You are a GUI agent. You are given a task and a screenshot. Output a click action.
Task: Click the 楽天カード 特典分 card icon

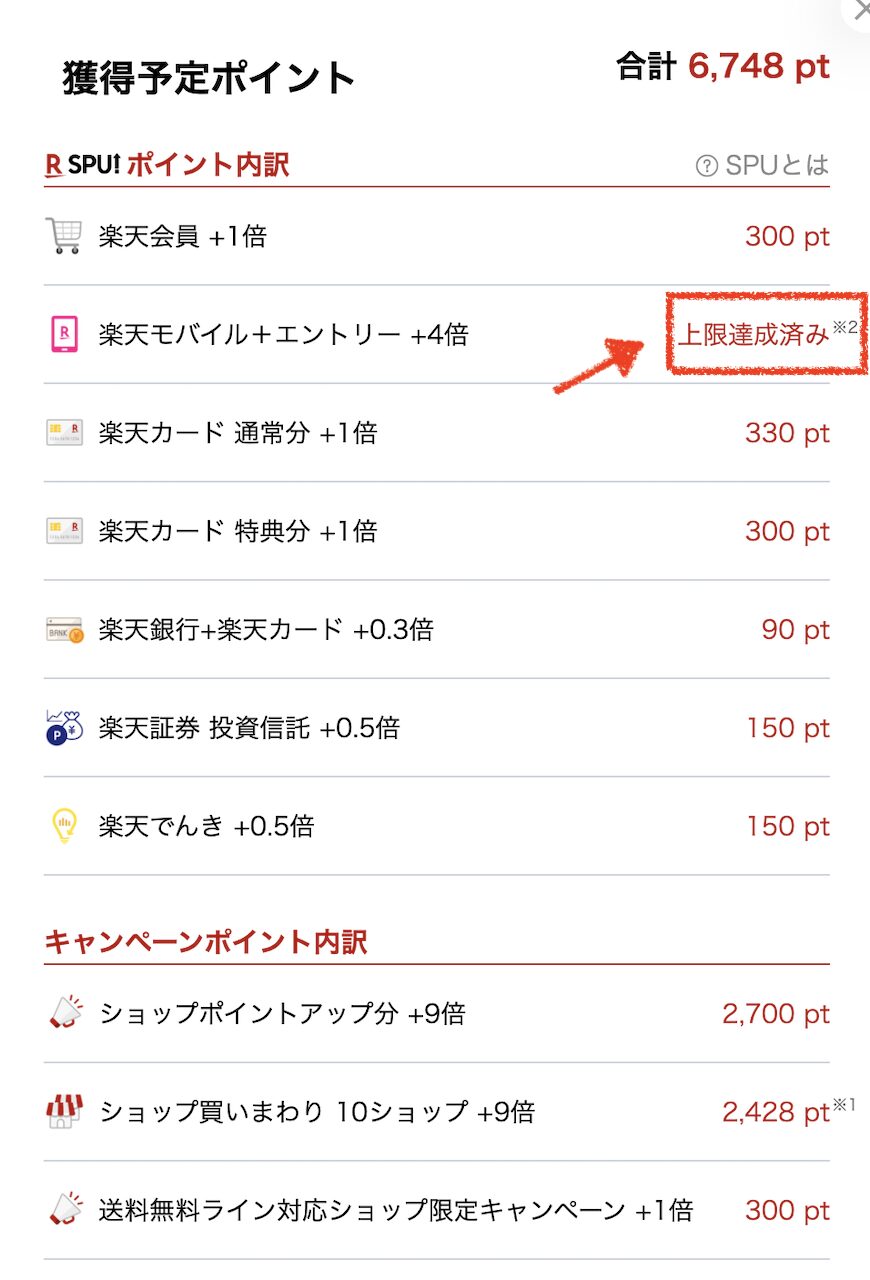[x=62, y=531]
